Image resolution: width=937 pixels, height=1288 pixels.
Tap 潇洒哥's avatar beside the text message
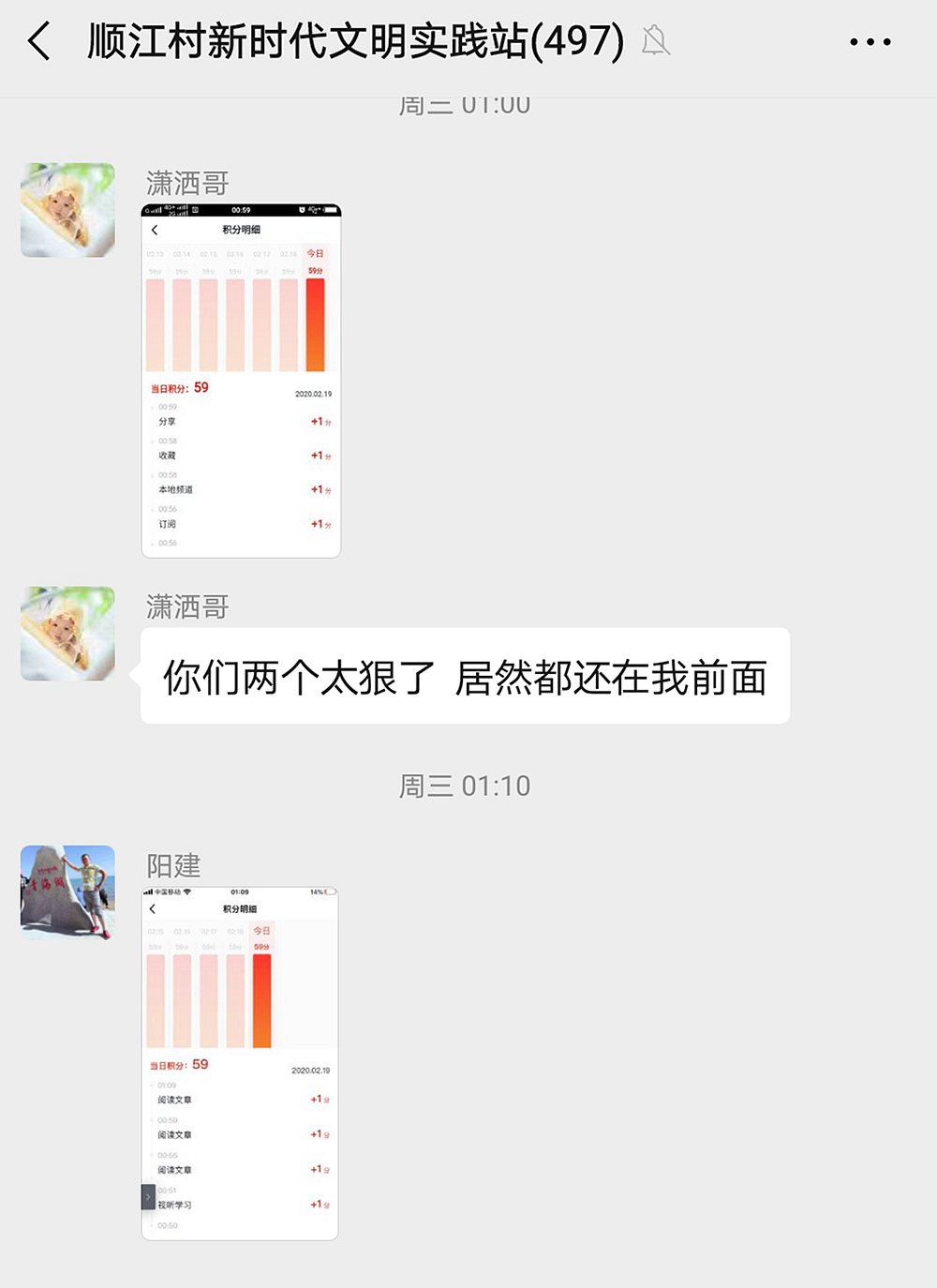[x=67, y=634]
